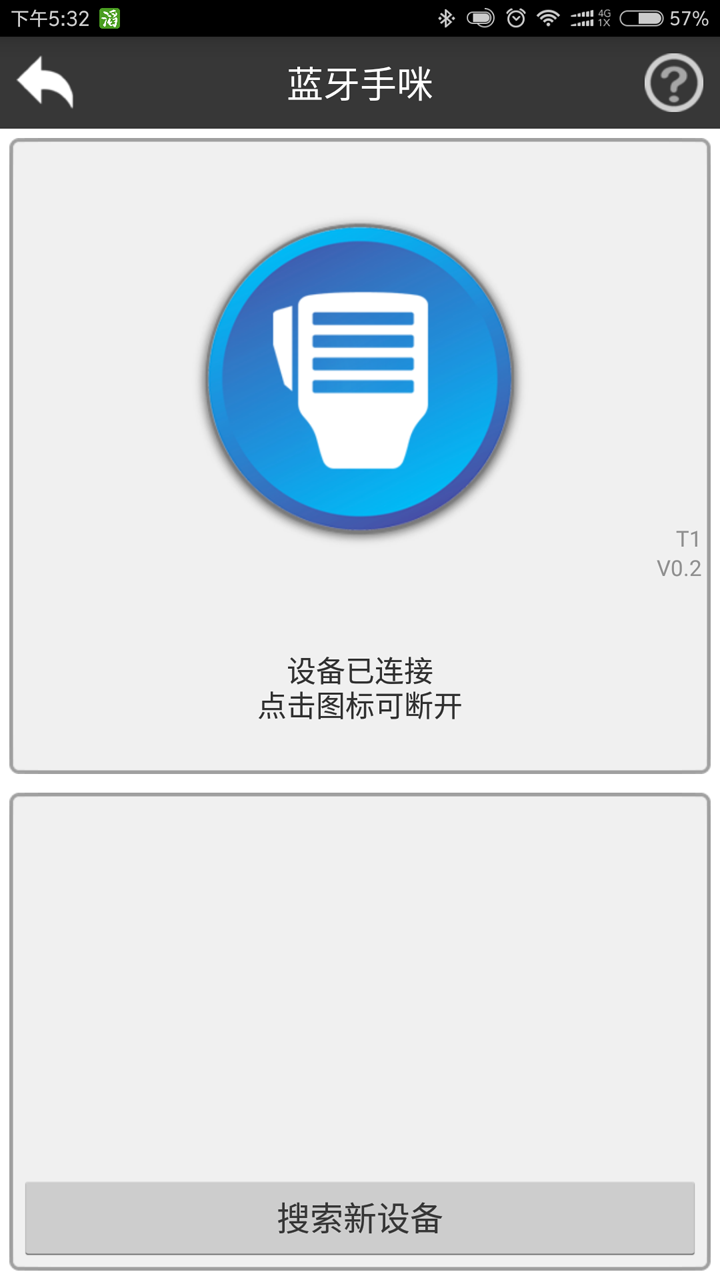Open help via the question mark icon
This screenshot has height=1280, width=720.
(673, 83)
